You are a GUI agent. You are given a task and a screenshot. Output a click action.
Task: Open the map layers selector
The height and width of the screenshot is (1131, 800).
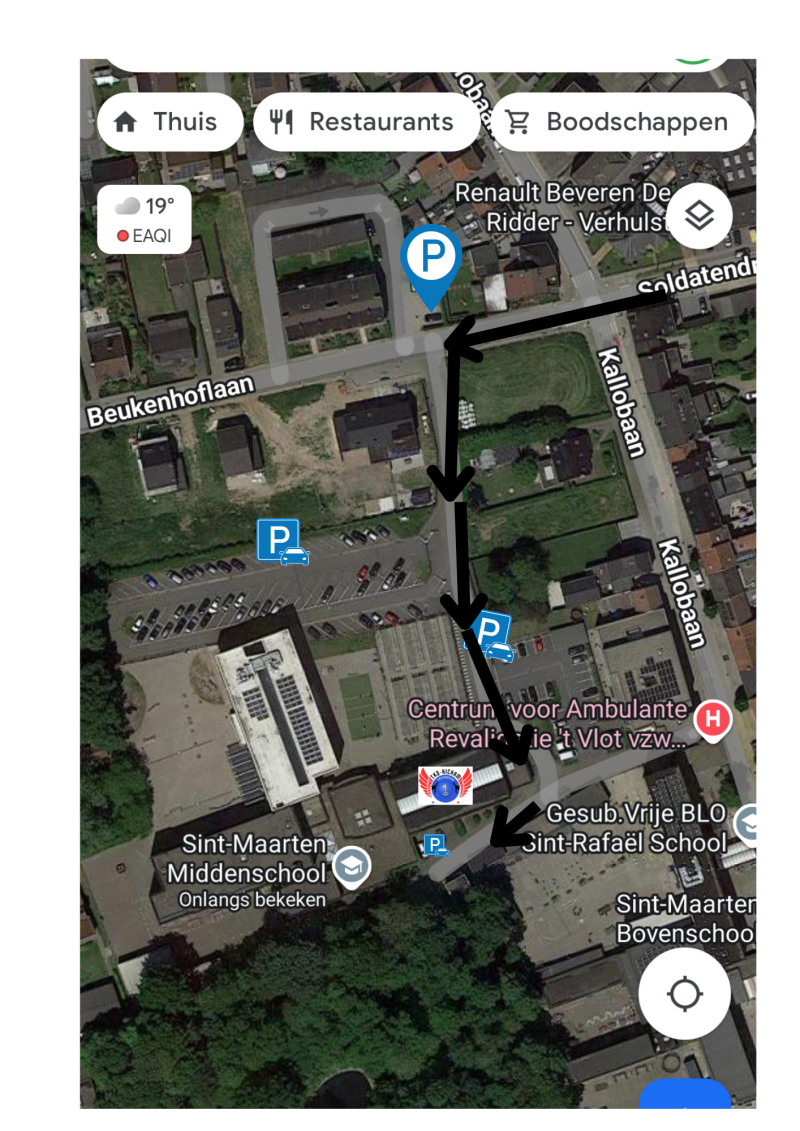click(x=699, y=216)
